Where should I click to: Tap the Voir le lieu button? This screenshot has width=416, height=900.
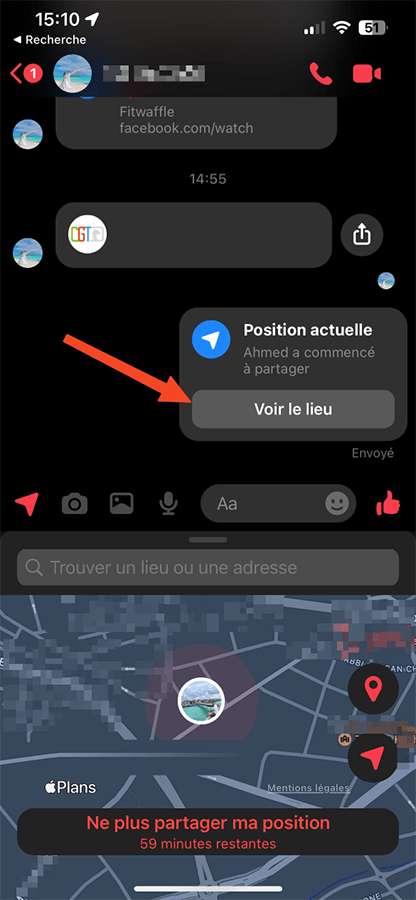pyautogui.click(x=293, y=409)
